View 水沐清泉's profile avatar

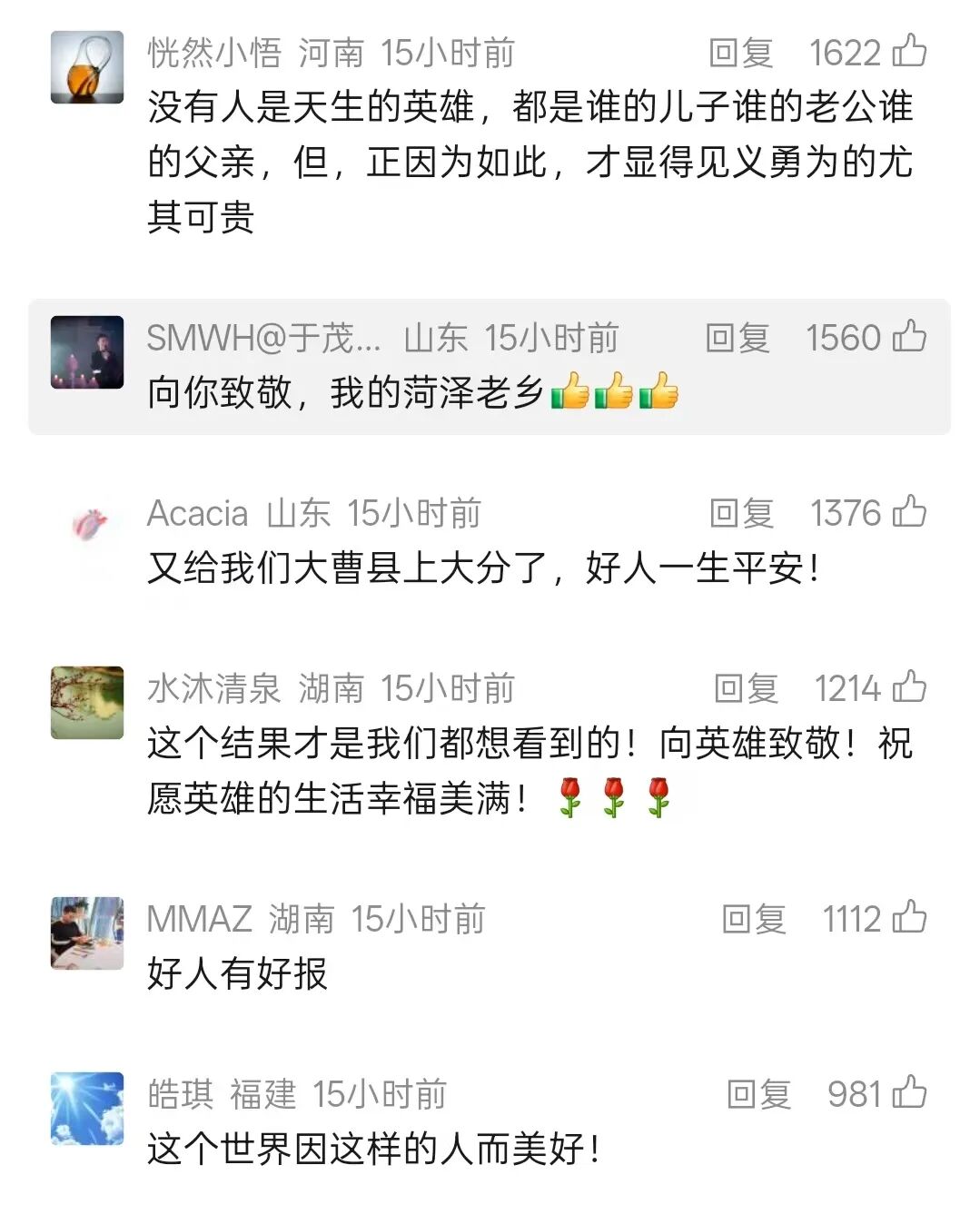coord(87,703)
